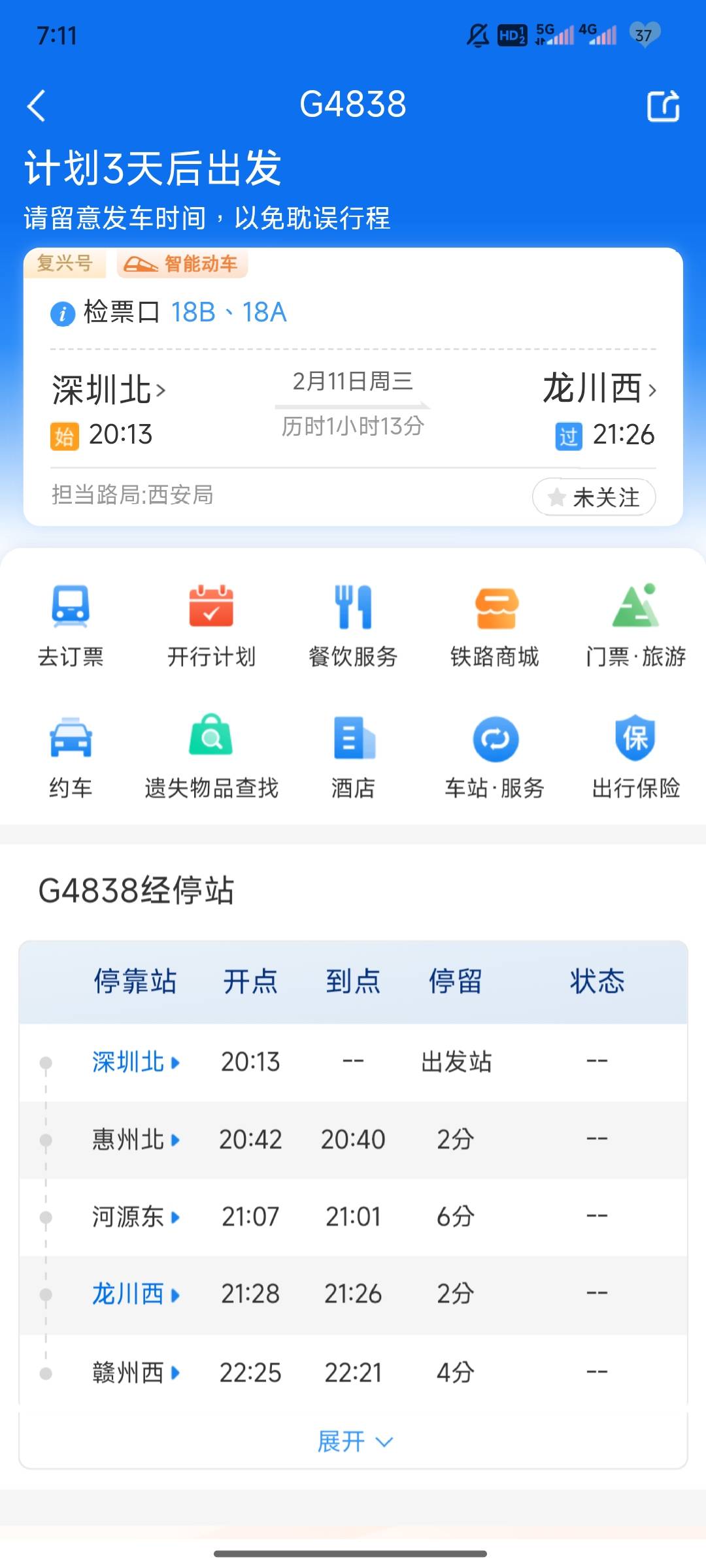Go back from the G4838 page

[x=37, y=106]
